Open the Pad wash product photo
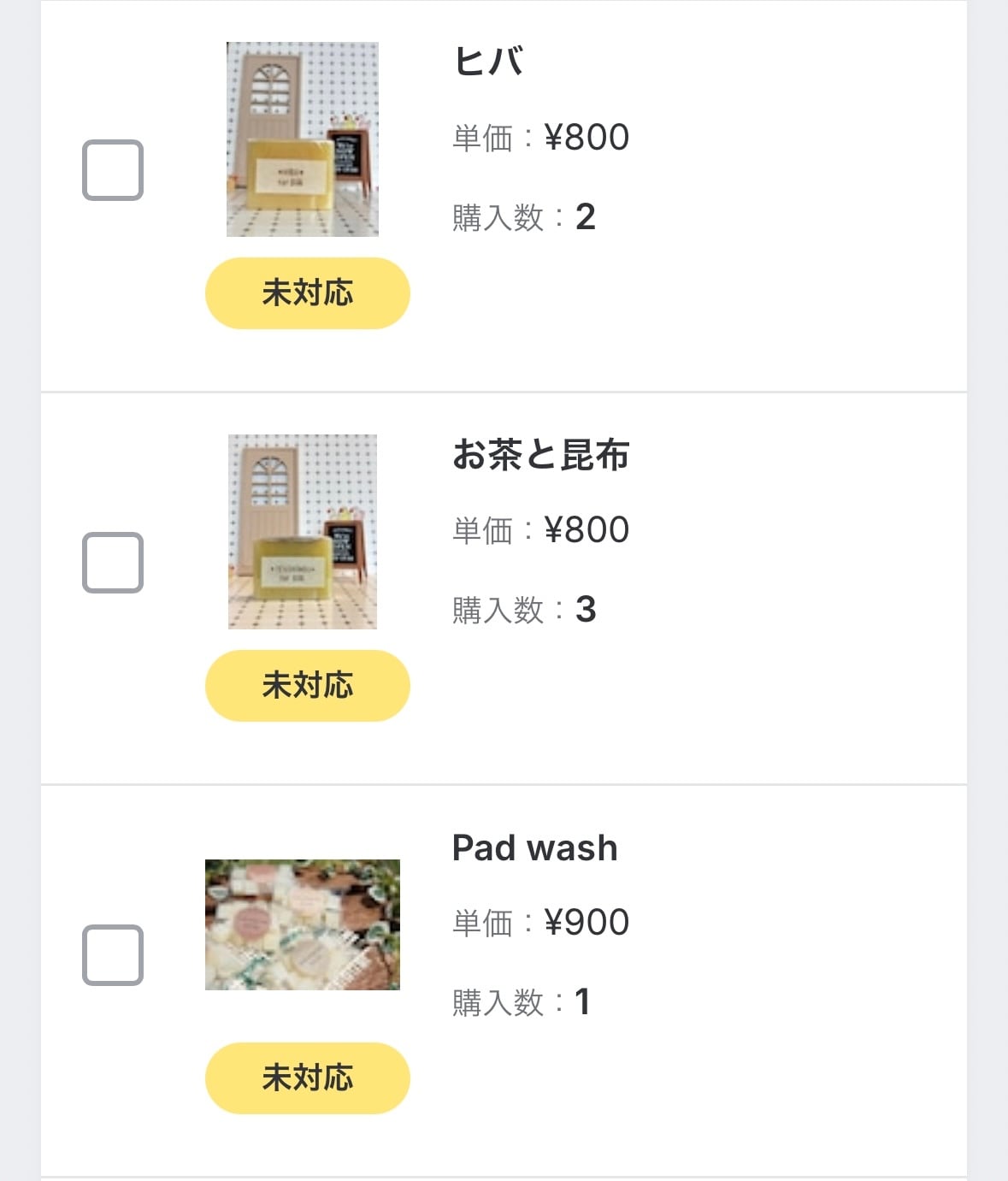The image size is (1008, 1181). click(303, 924)
